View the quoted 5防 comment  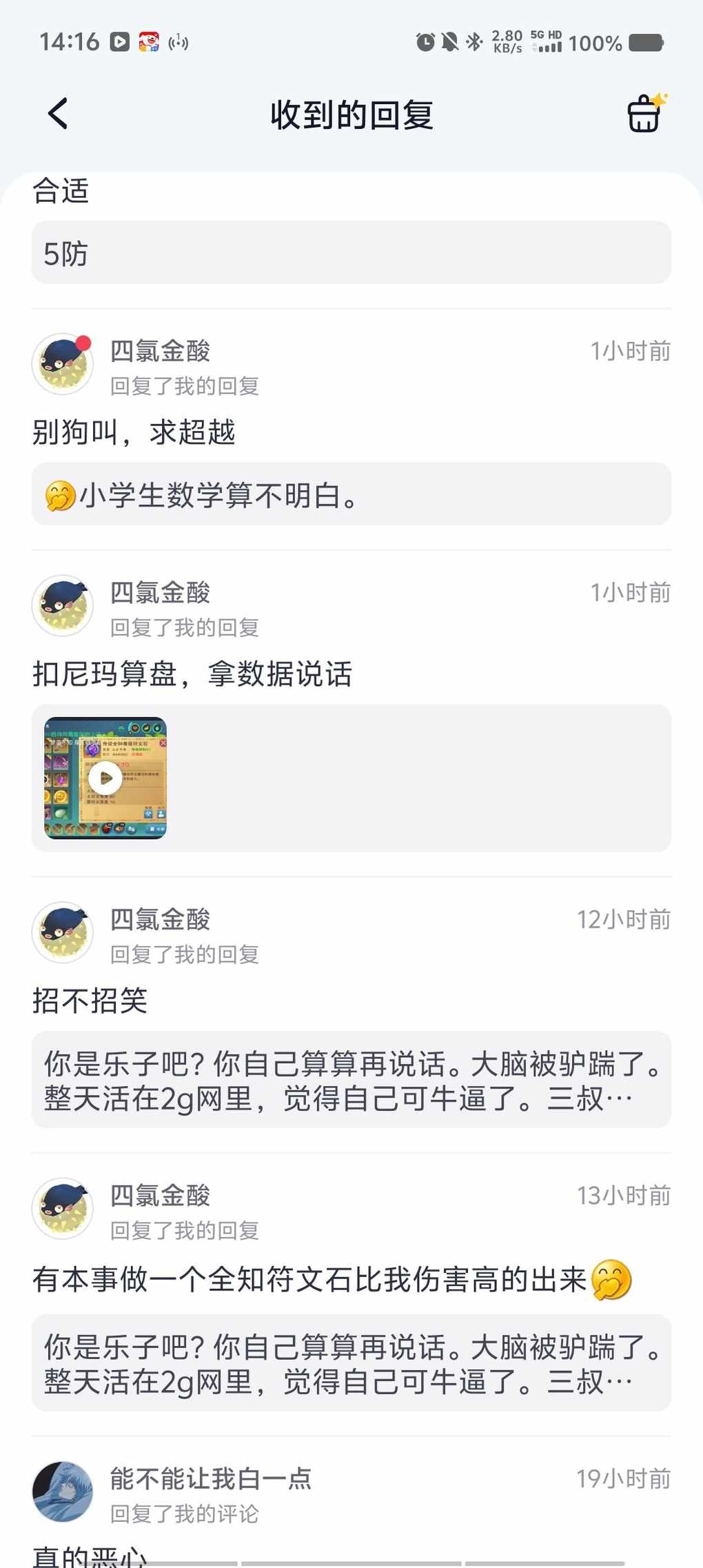coord(351,253)
